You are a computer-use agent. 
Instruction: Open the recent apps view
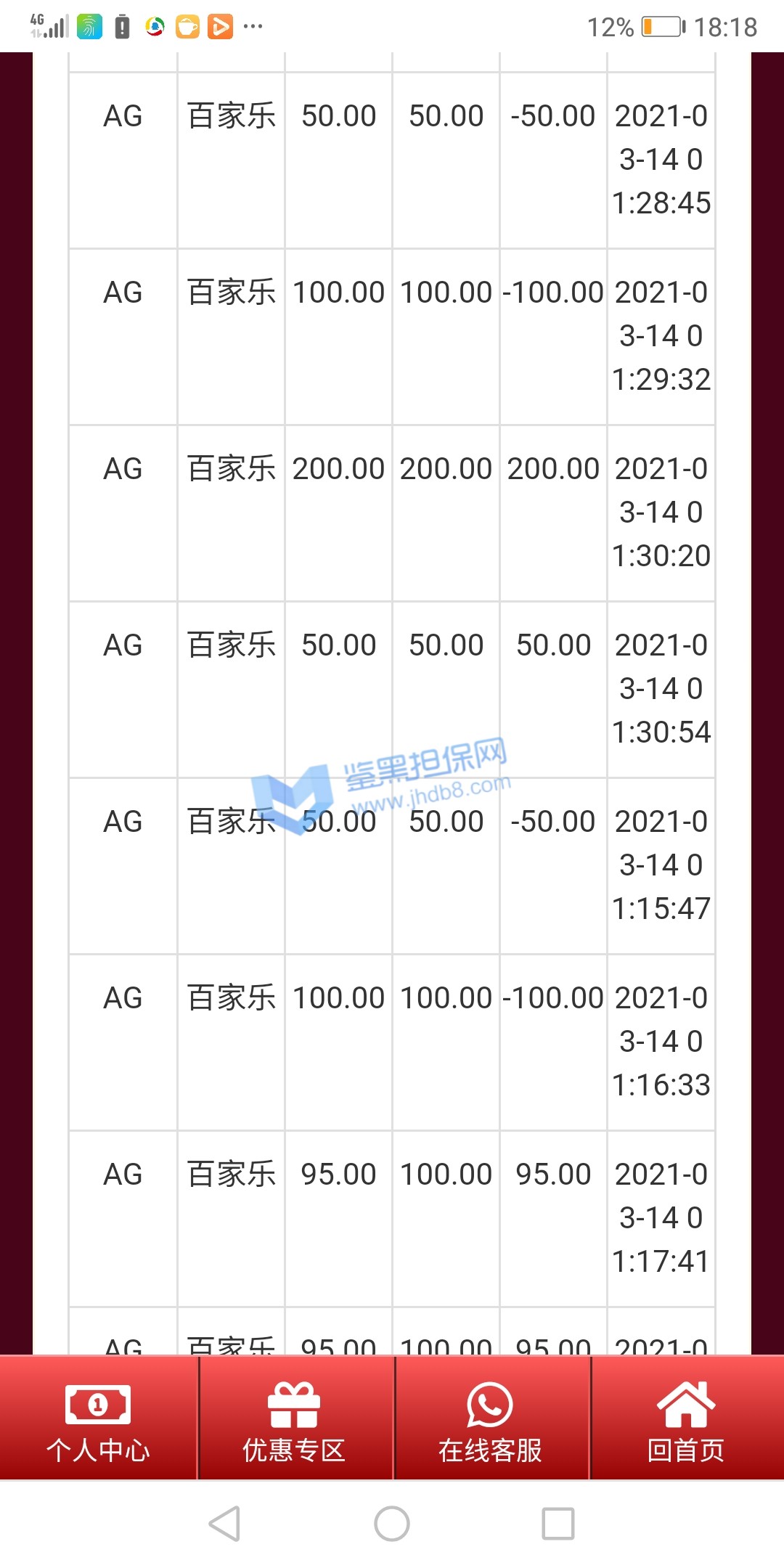pyautogui.click(x=558, y=1524)
